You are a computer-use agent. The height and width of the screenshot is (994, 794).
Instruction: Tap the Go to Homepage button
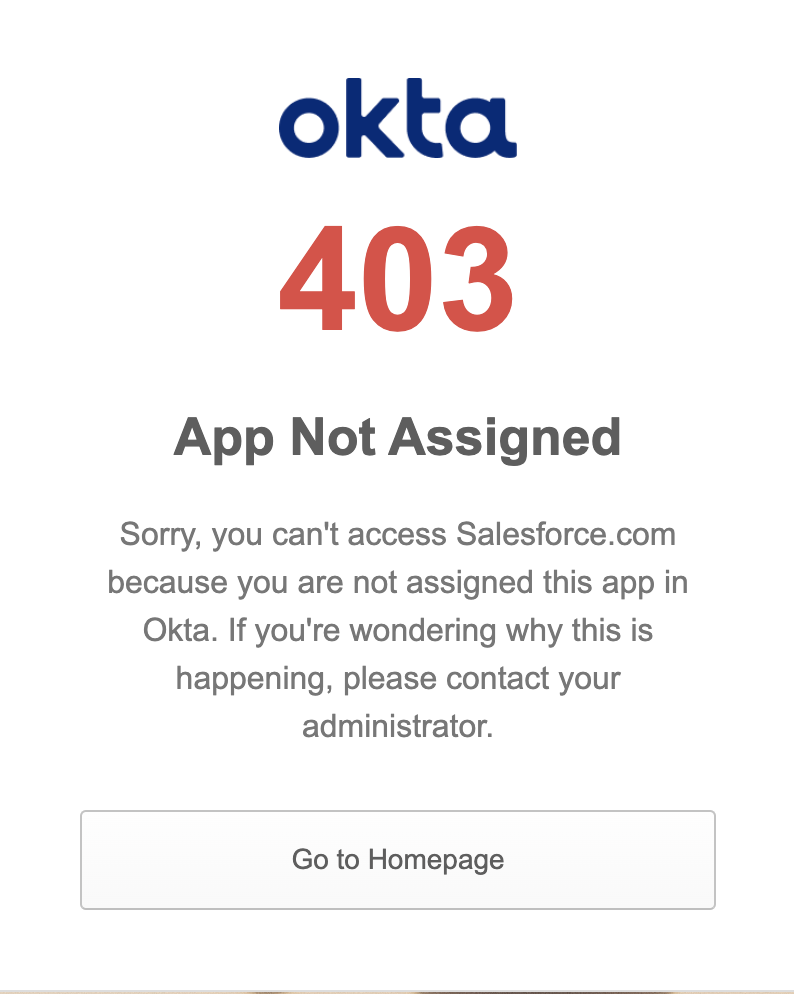click(x=397, y=859)
